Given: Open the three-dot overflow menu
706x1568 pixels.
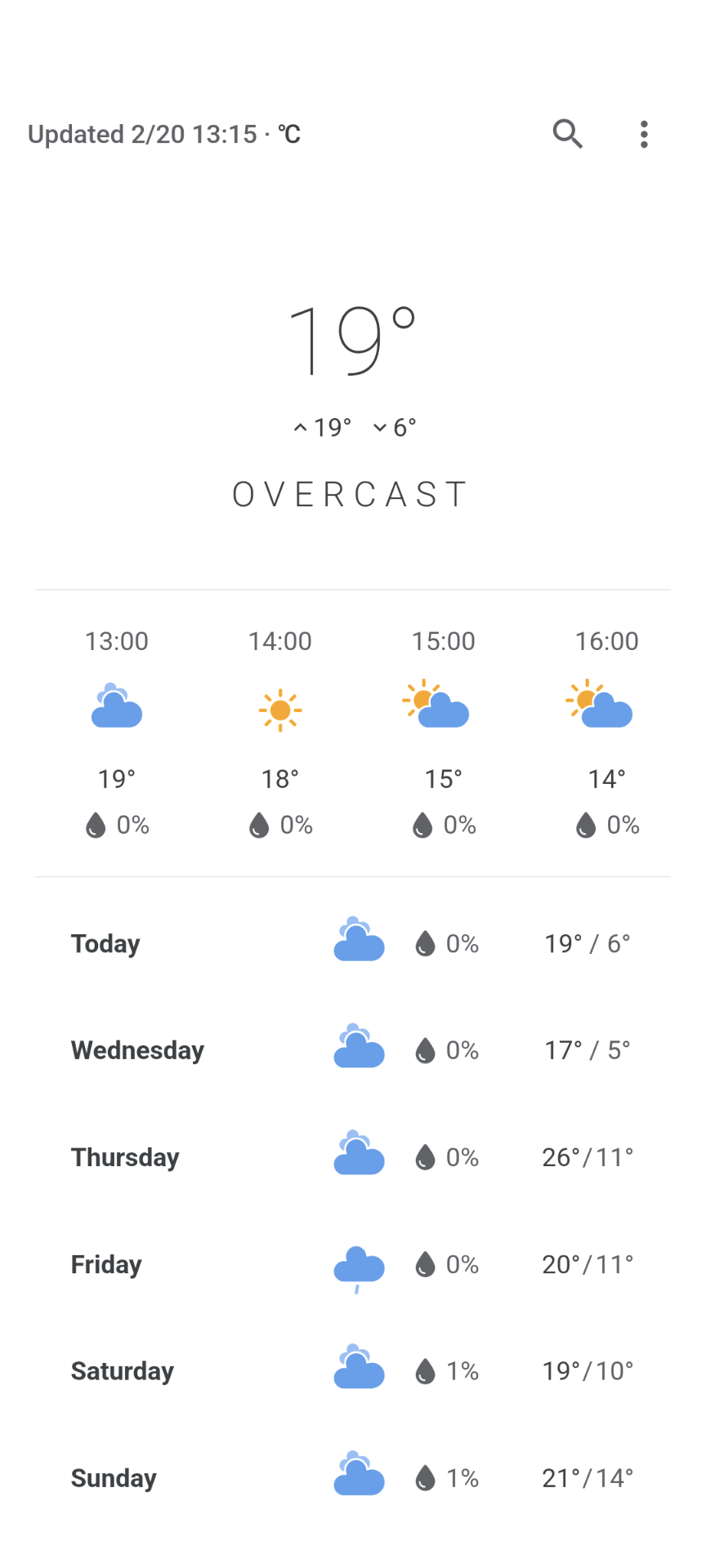Looking at the screenshot, I should [644, 134].
